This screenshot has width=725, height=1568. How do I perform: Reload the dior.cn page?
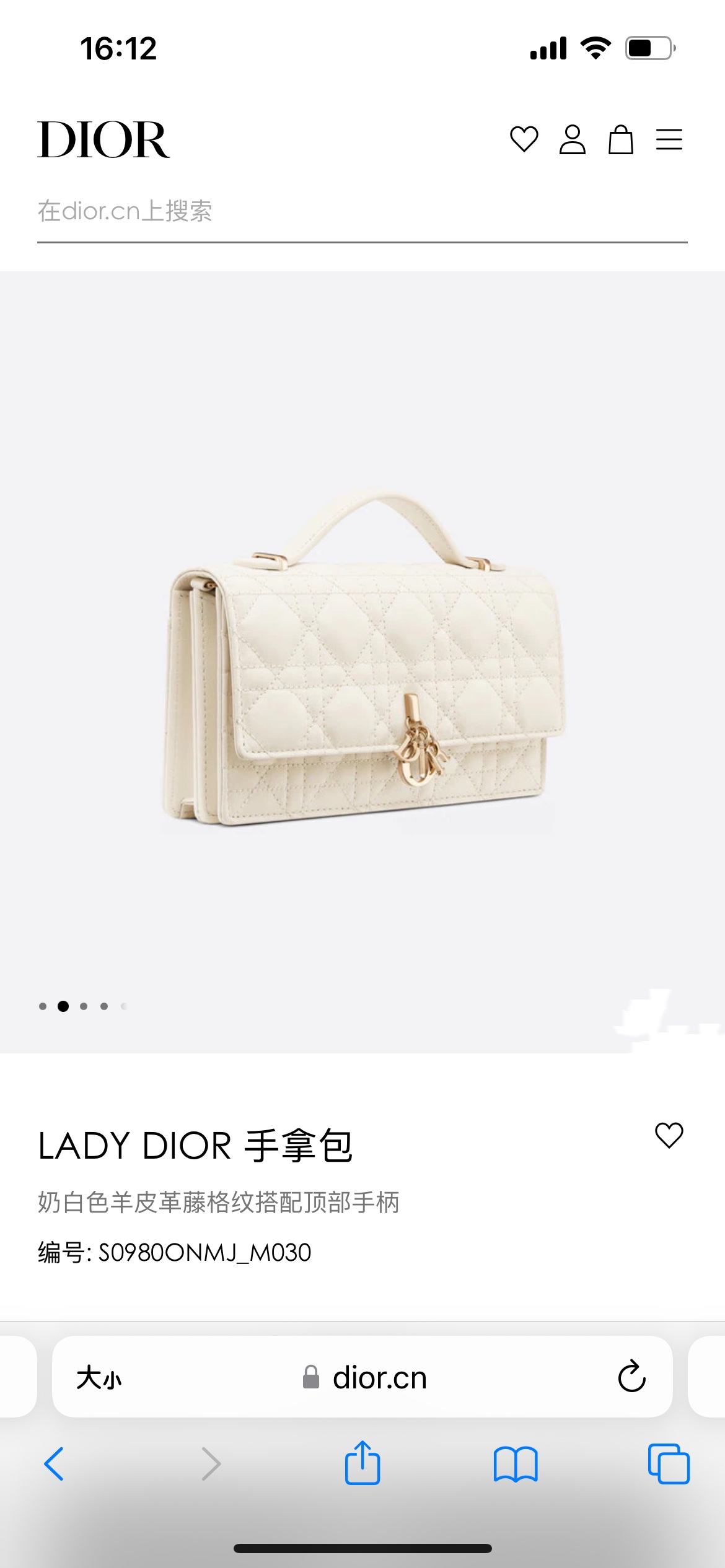pos(631,1377)
